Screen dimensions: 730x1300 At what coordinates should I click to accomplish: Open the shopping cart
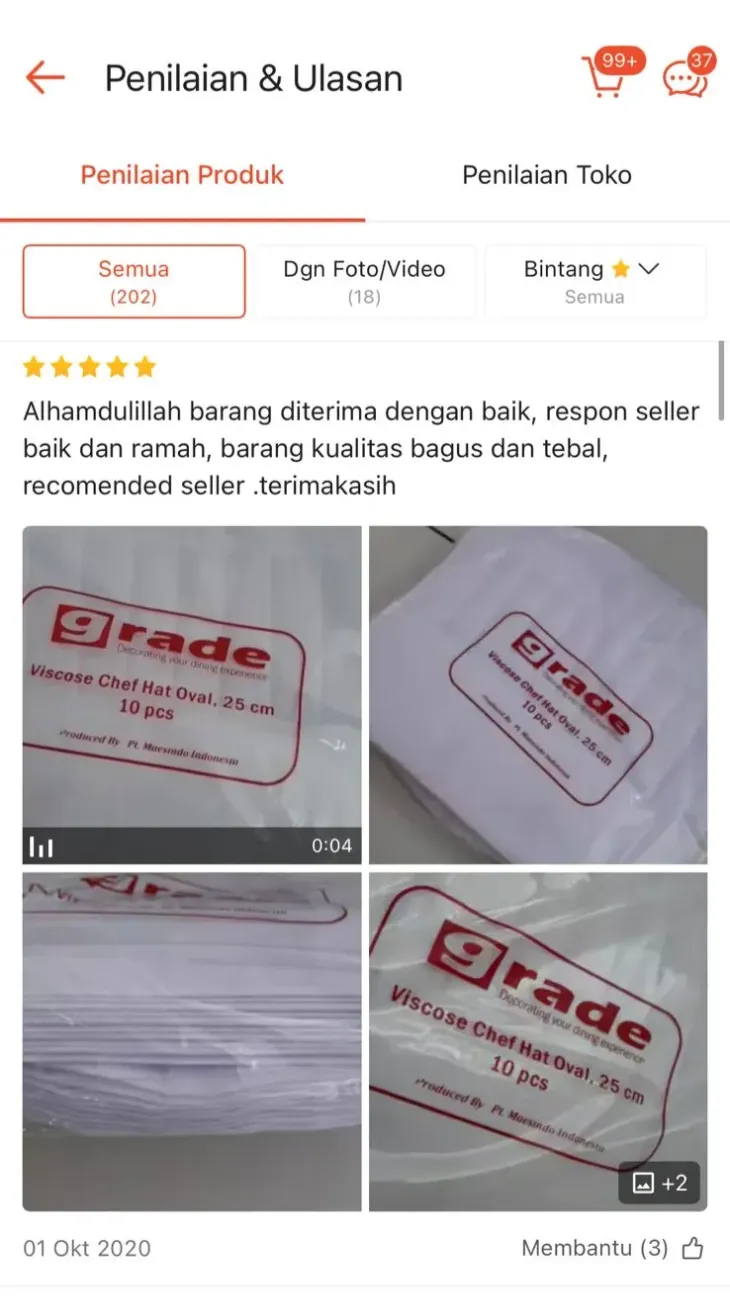click(x=605, y=78)
